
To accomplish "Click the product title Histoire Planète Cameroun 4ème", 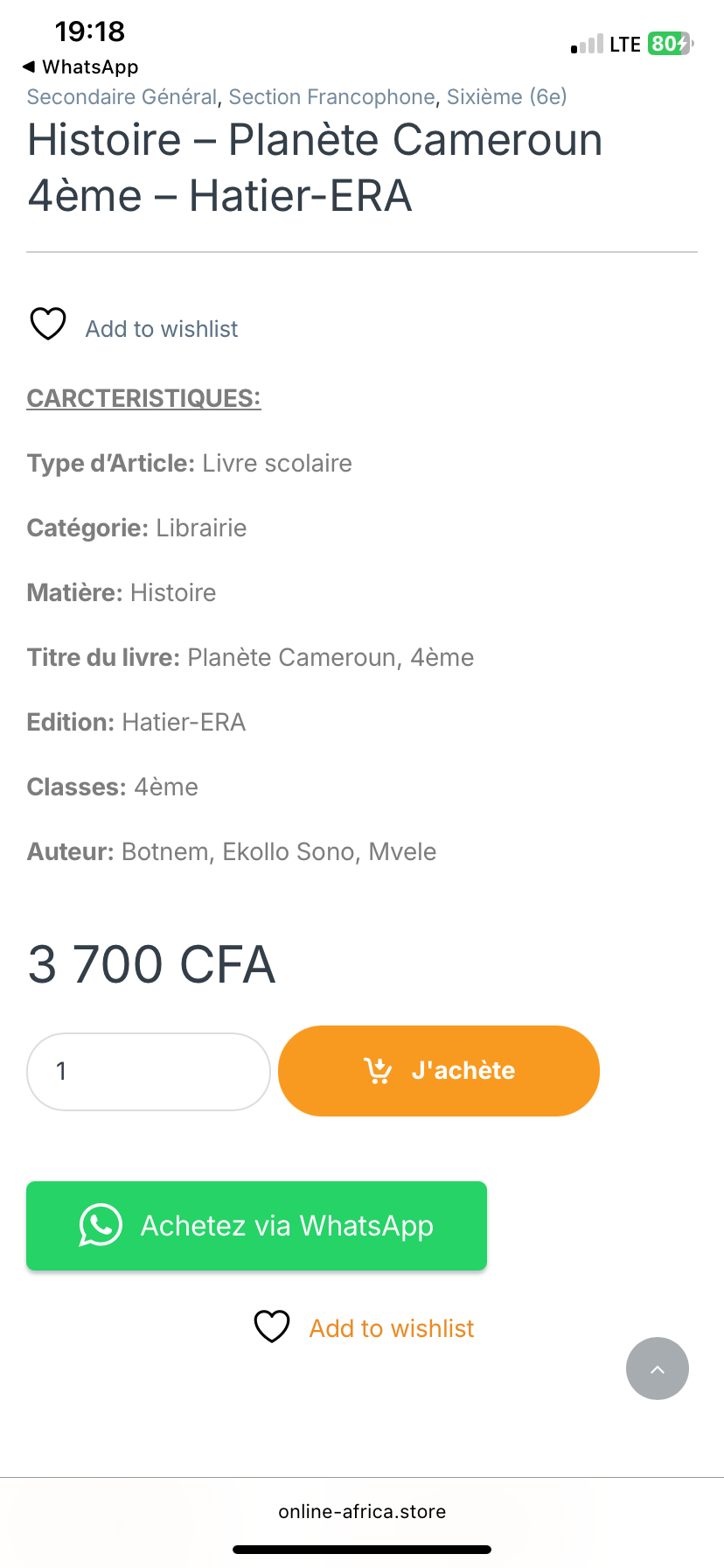I will (315, 166).
